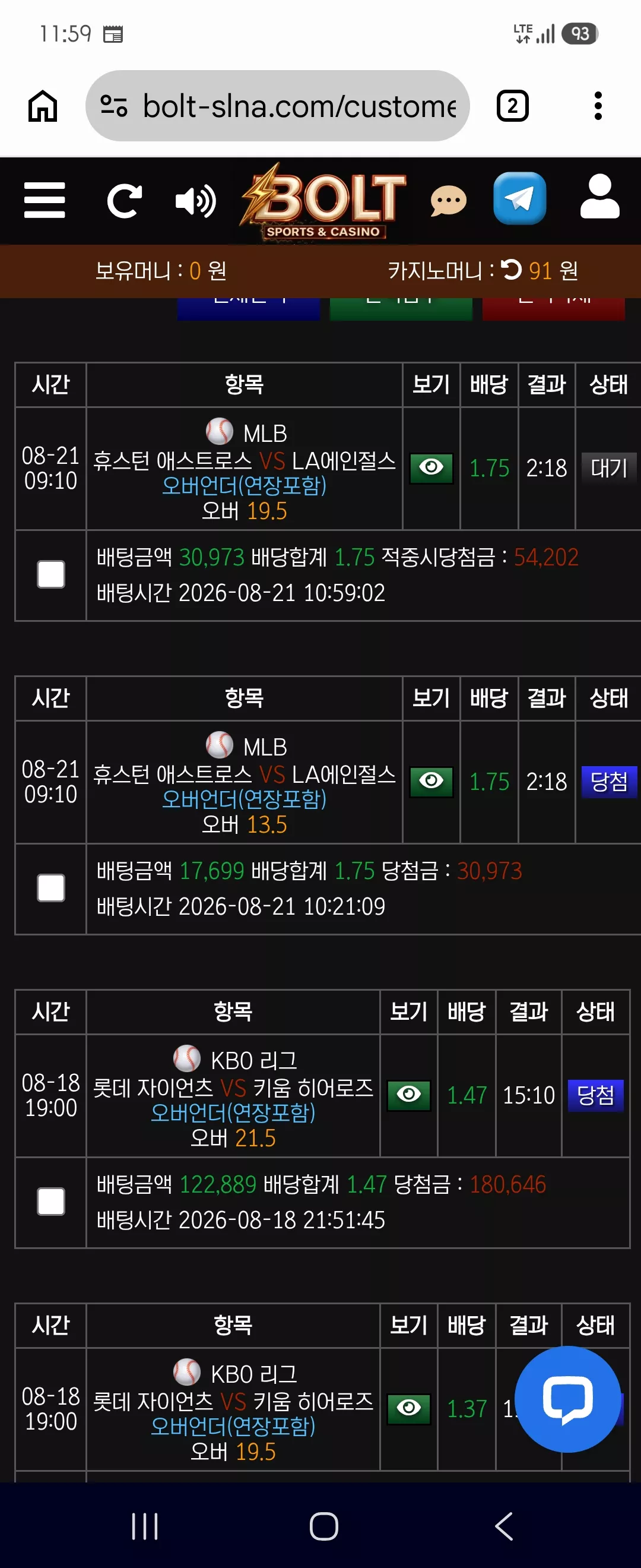Open the chat bubble messages icon

[448, 201]
